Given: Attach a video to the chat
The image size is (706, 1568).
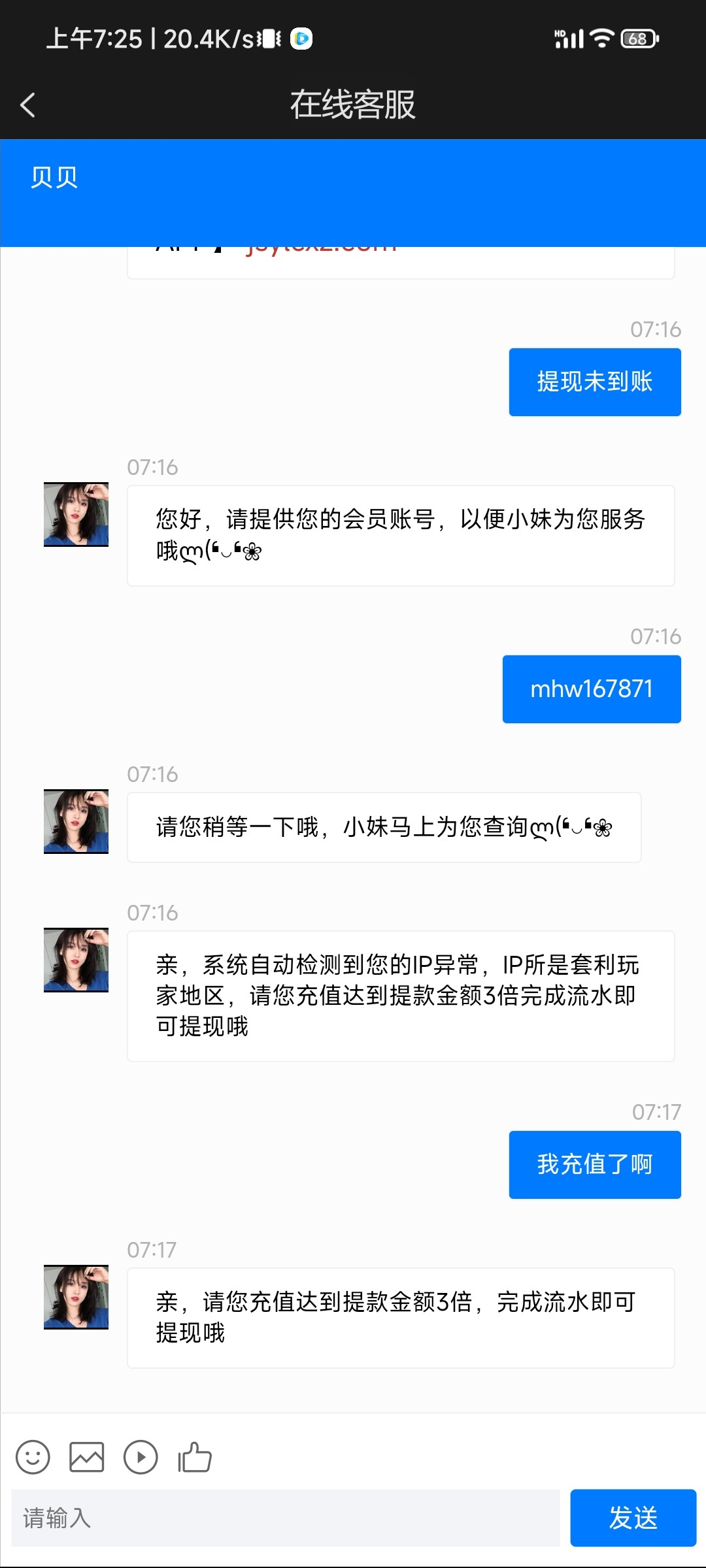Looking at the screenshot, I should pos(141,1457).
